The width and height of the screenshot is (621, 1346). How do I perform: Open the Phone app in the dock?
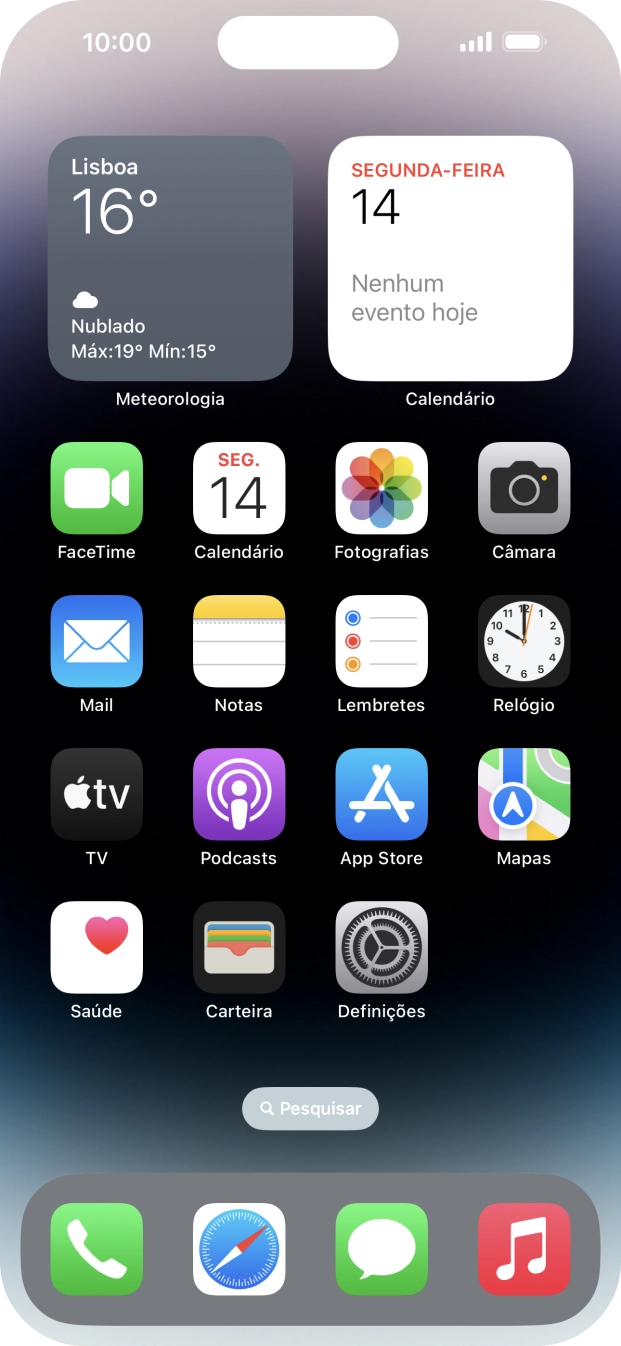(97, 1249)
